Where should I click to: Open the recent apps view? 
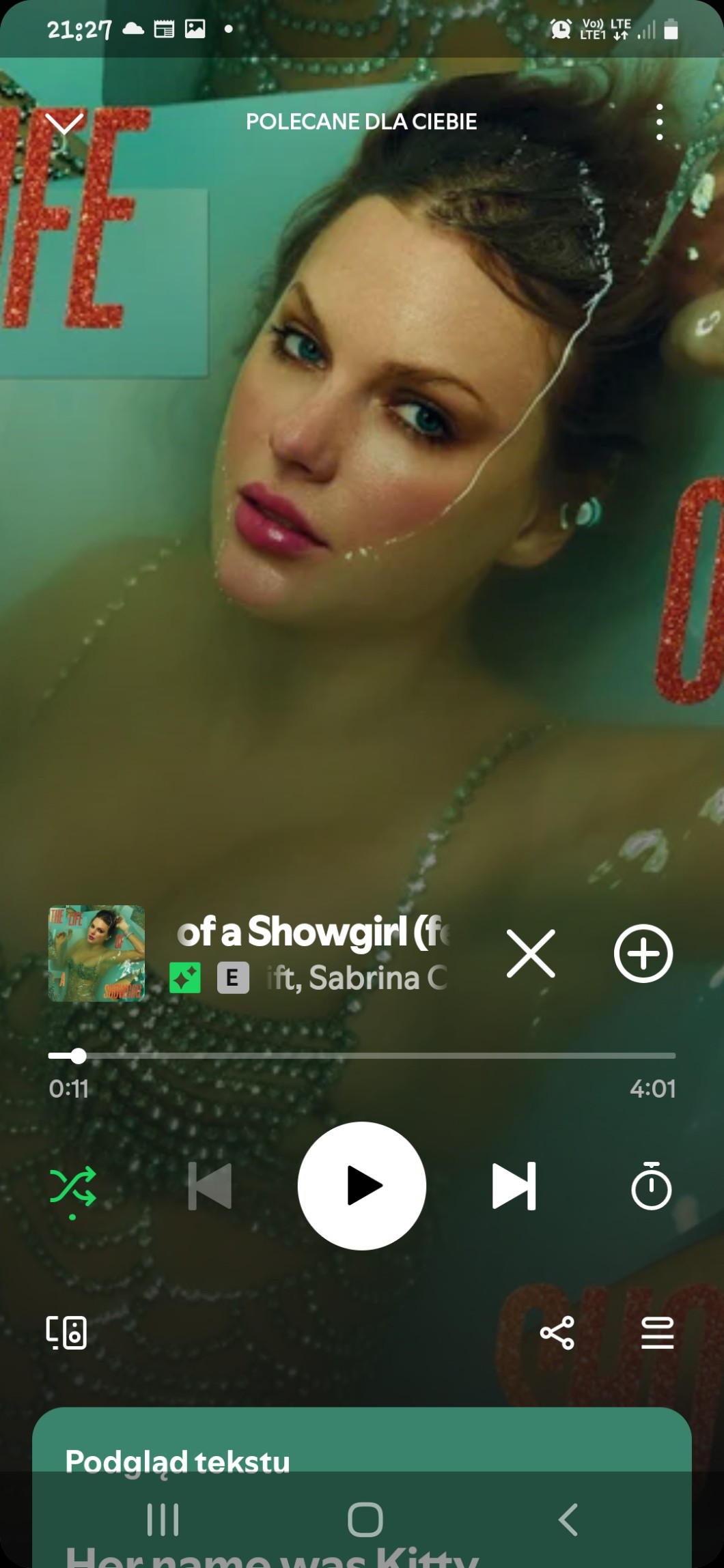(x=163, y=1520)
